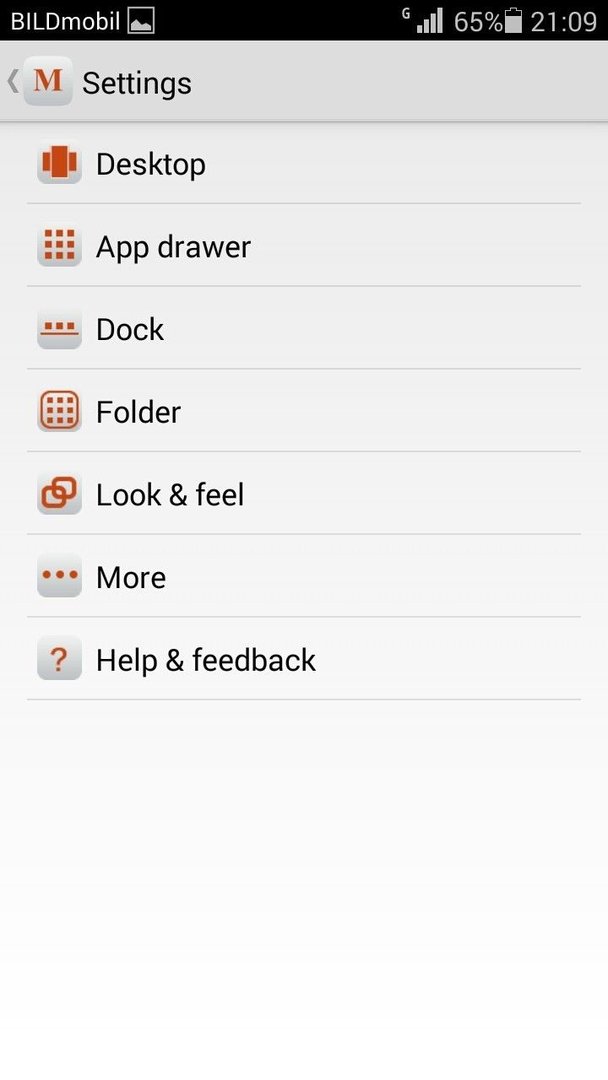Open Folder settings
The height and width of the screenshot is (1080, 608).
coord(304,411)
